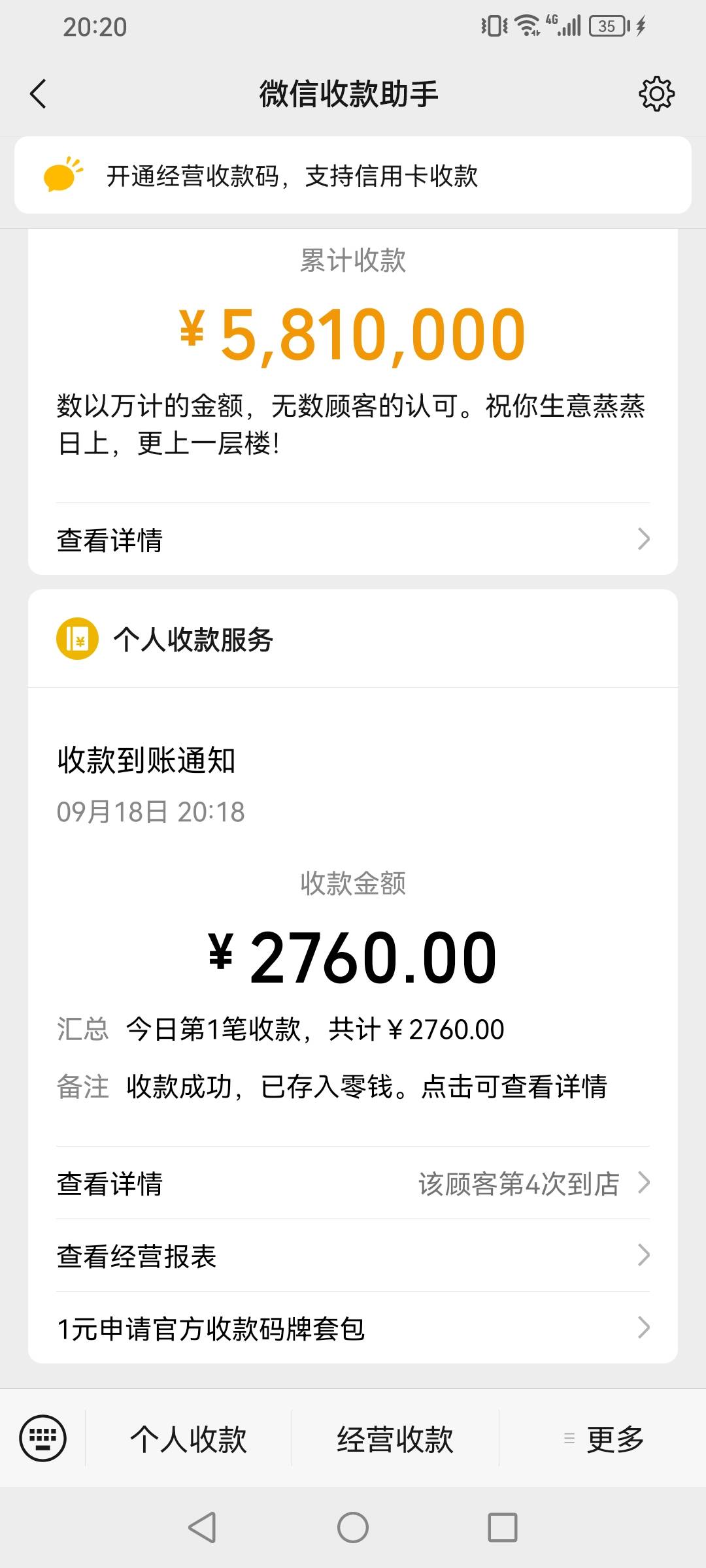
Task: Switch to keyboard input icon
Action: pos(43,1438)
